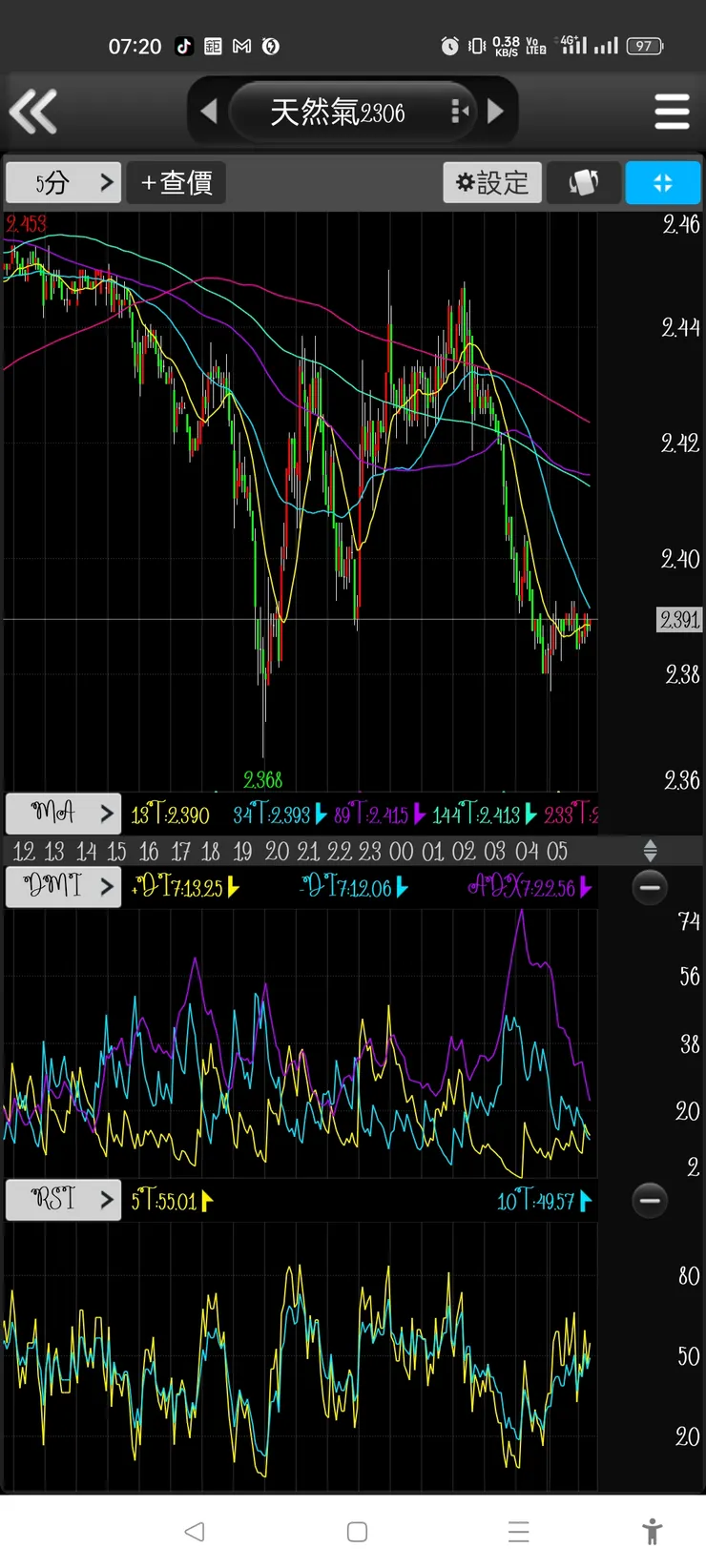Remove the RSI indicator panel
The image size is (706, 1568).
coord(650,1200)
